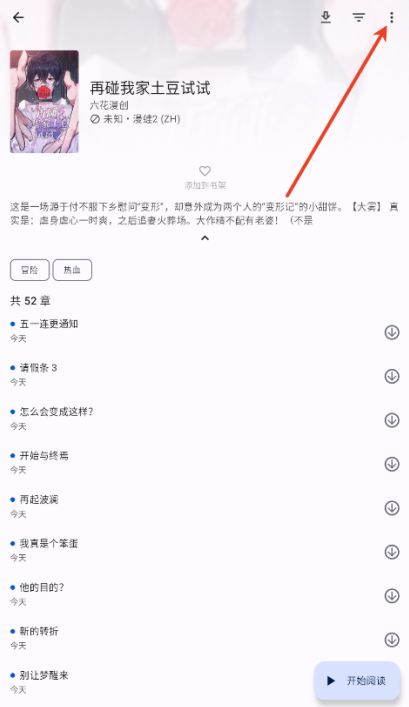Open chapter 再起波澜
Viewport: 409px width, 707px height.
coord(194,506)
